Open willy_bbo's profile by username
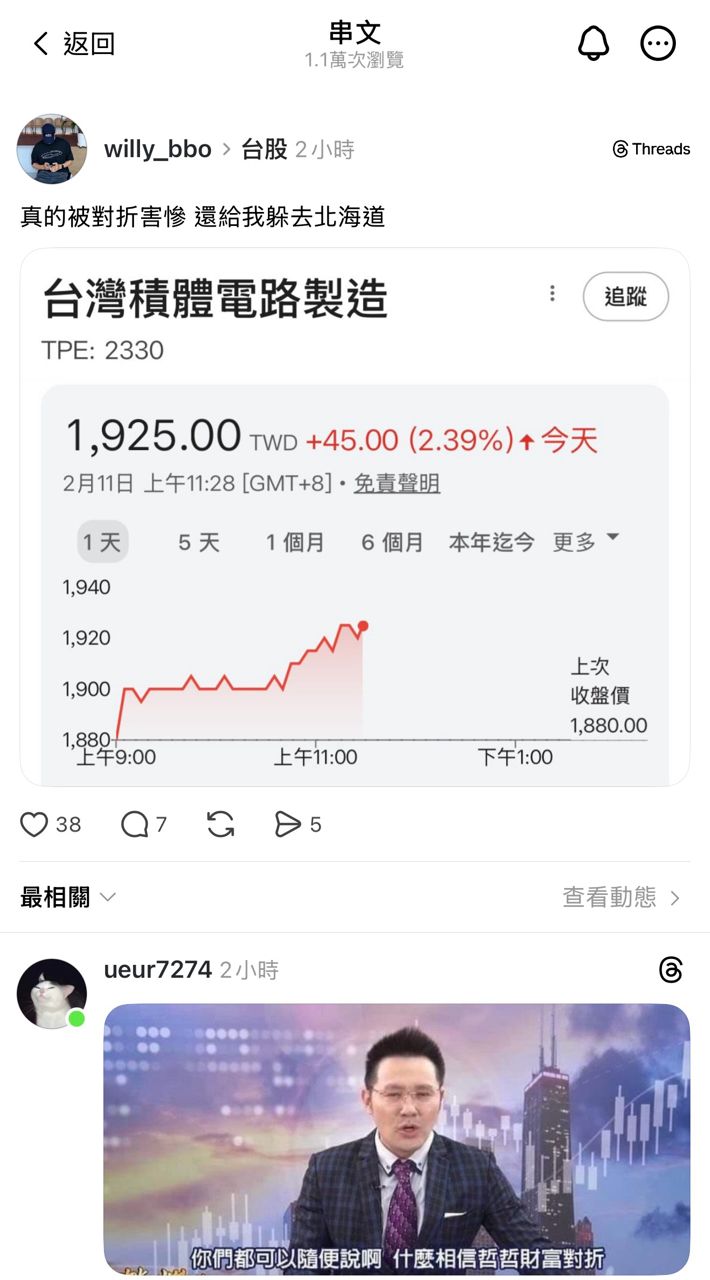Image resolution: width=710 pixels, height=1280 pixels. 158,150
